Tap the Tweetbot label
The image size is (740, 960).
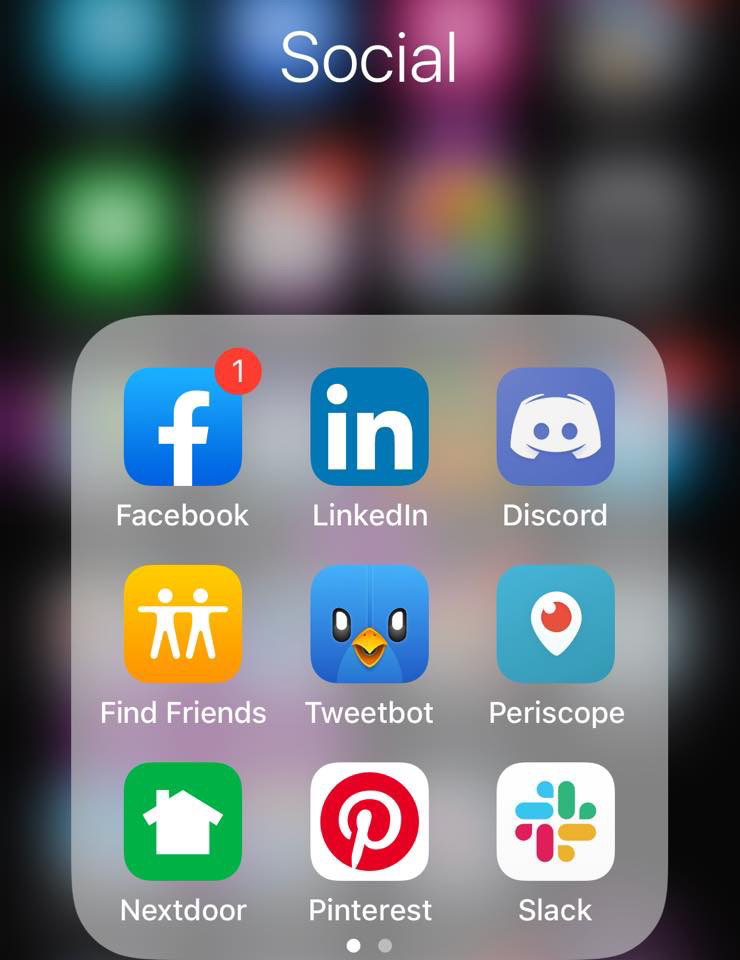(x=369, y=713)
